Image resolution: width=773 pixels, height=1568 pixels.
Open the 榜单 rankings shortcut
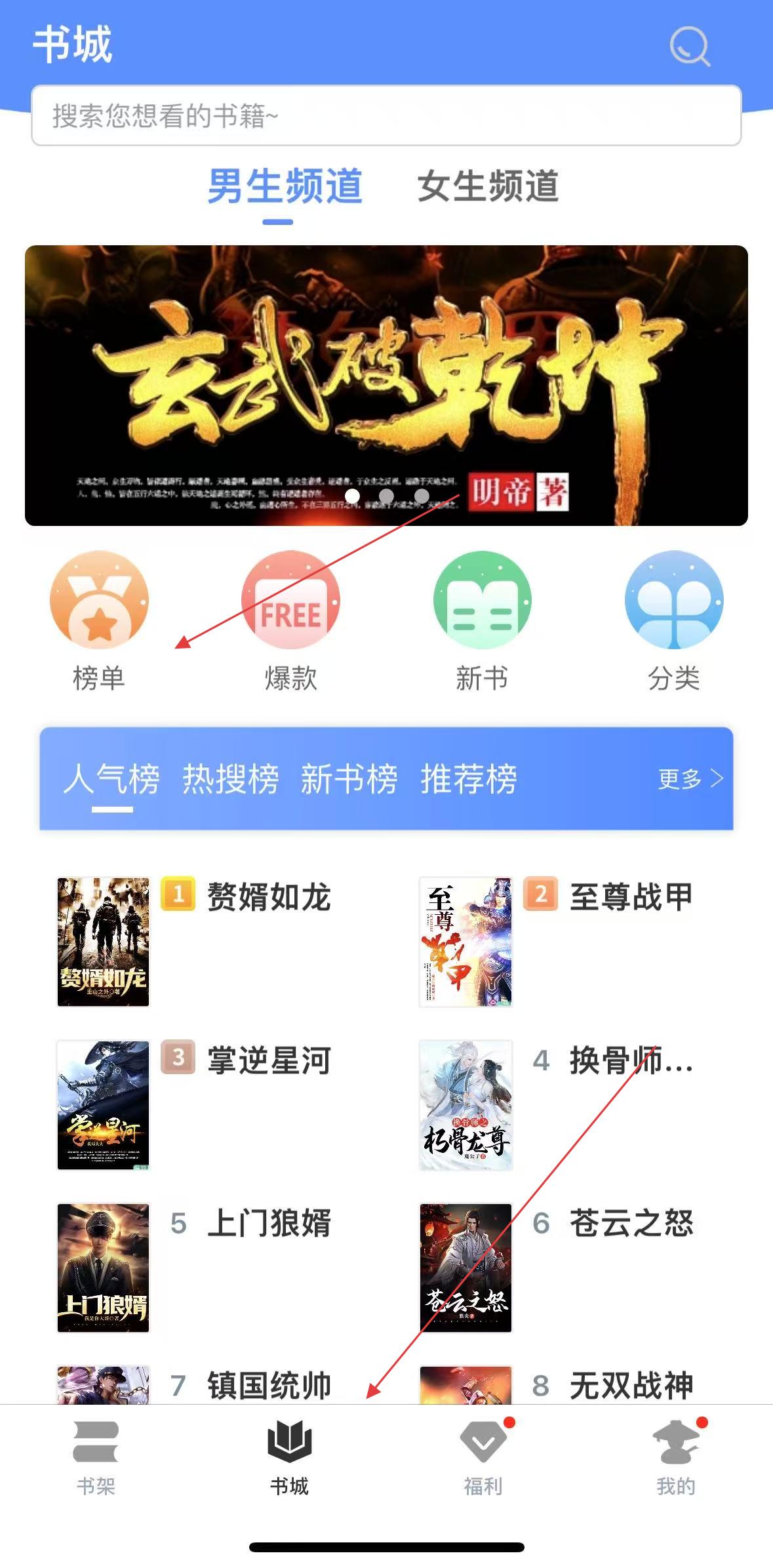[x=99, y=620]
